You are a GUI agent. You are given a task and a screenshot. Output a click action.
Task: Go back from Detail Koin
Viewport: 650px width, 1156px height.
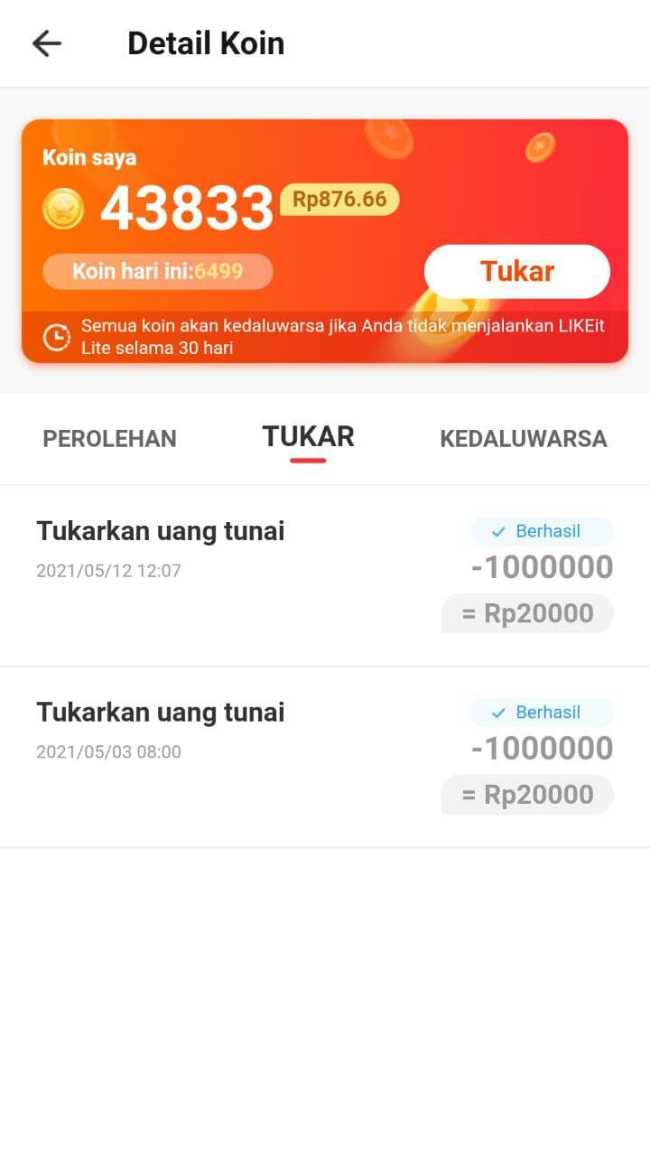pyautogui.click(x=47, y=43)
